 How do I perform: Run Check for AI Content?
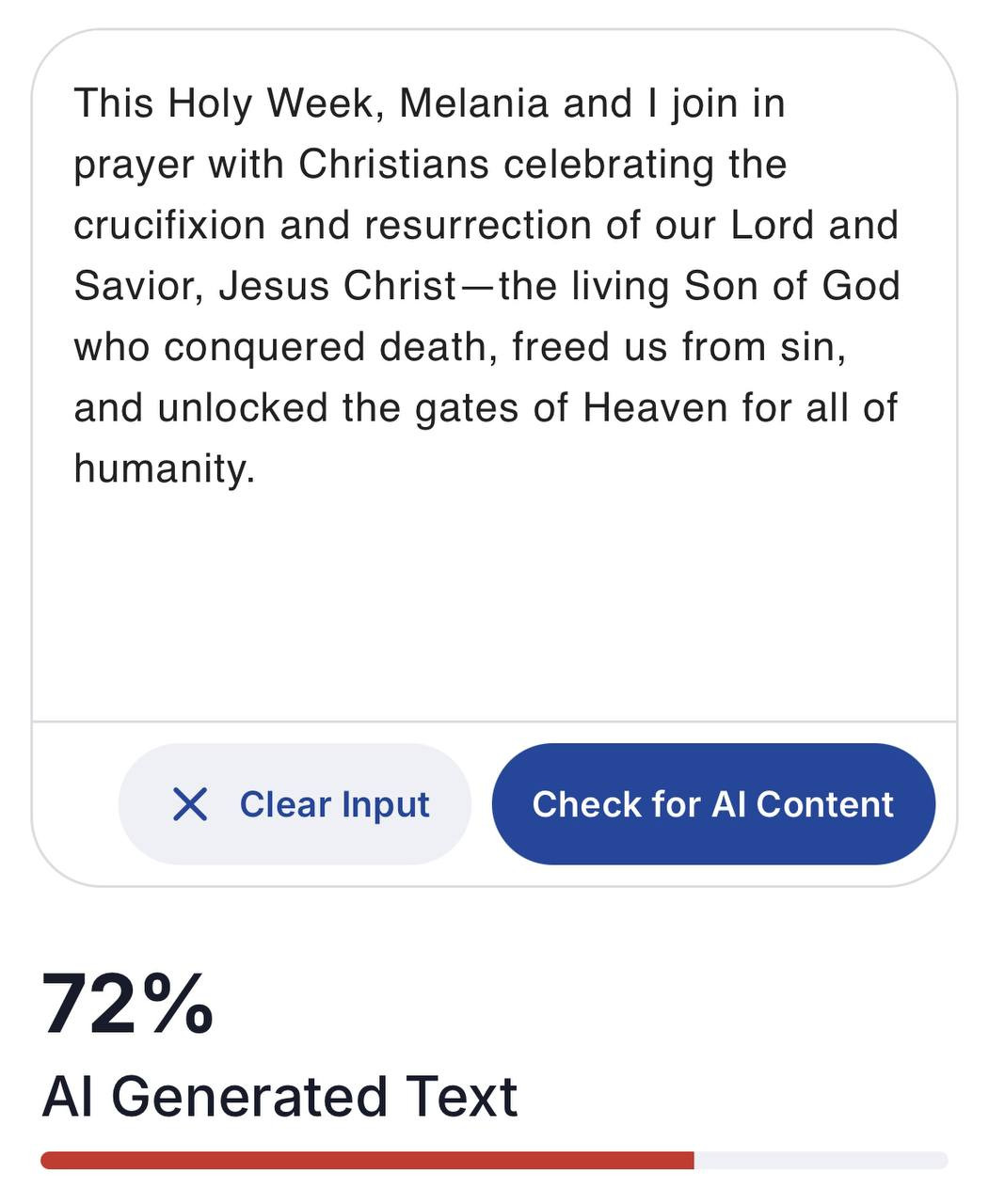pos(712,804)
